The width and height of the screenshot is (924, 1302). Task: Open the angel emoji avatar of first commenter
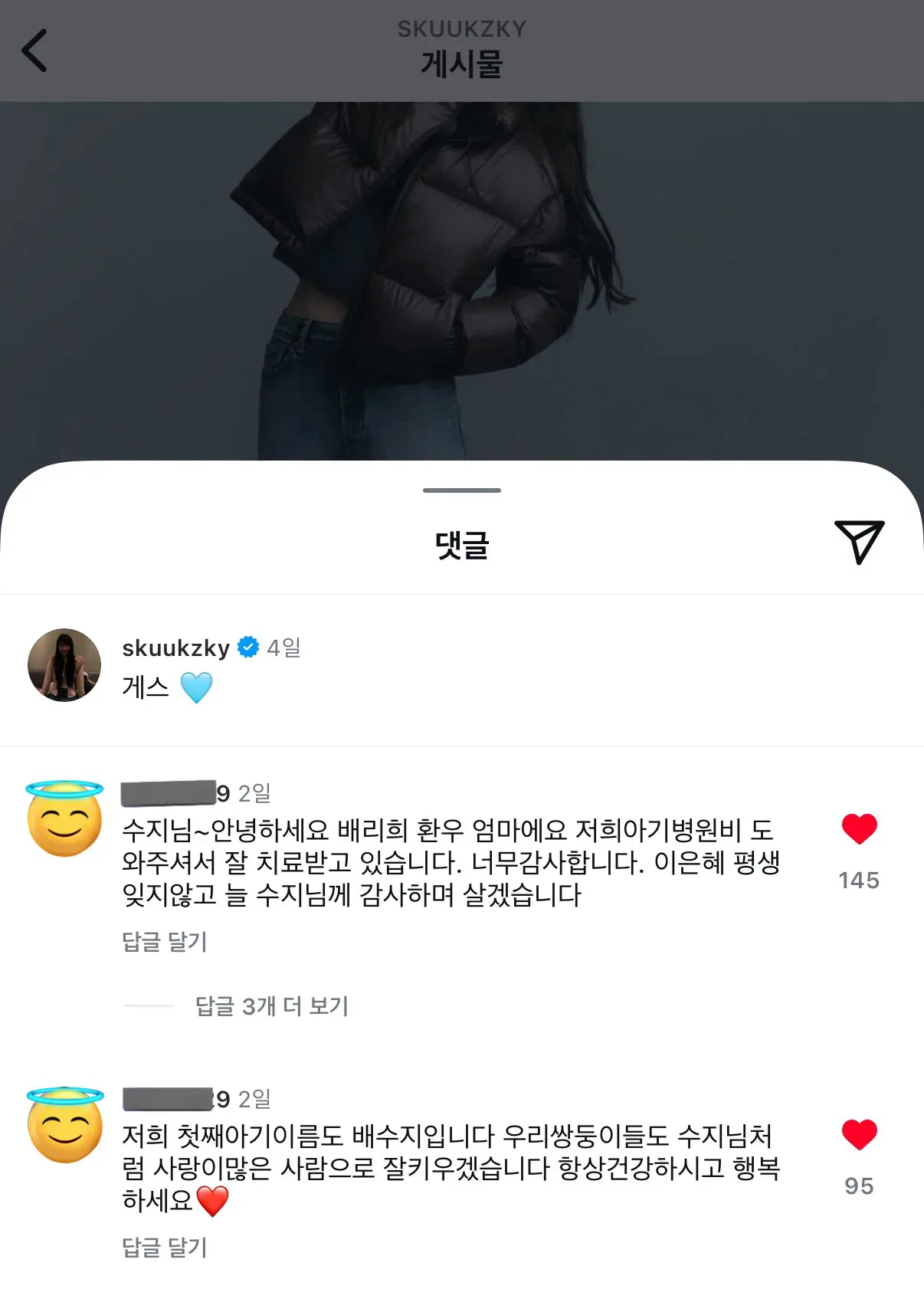(x=64, y=818)
